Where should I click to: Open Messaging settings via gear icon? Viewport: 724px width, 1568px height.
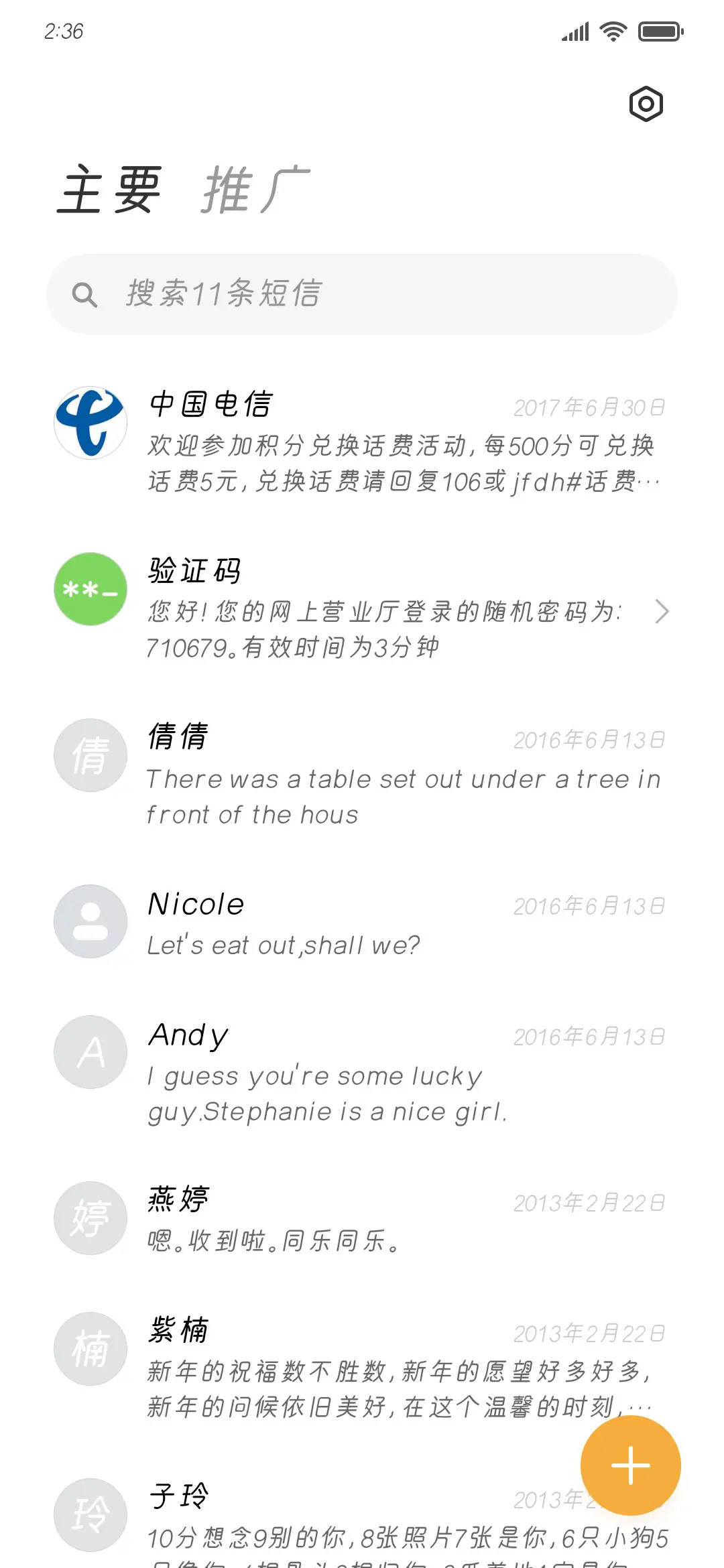646,104
